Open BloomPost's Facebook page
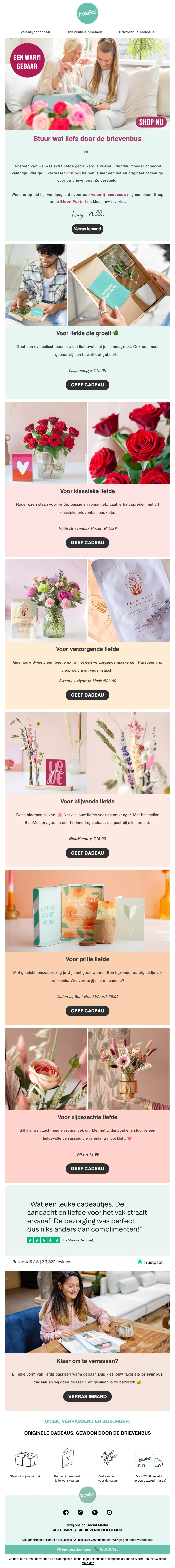 (x=66, y=1512)
